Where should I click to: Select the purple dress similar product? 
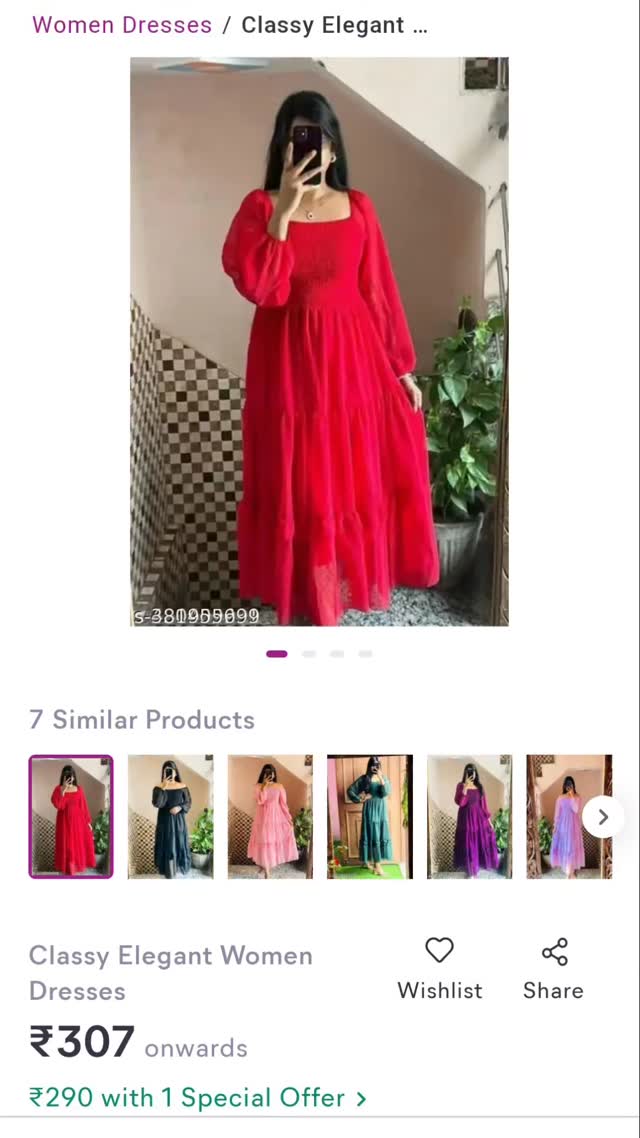tap(469, 816)
